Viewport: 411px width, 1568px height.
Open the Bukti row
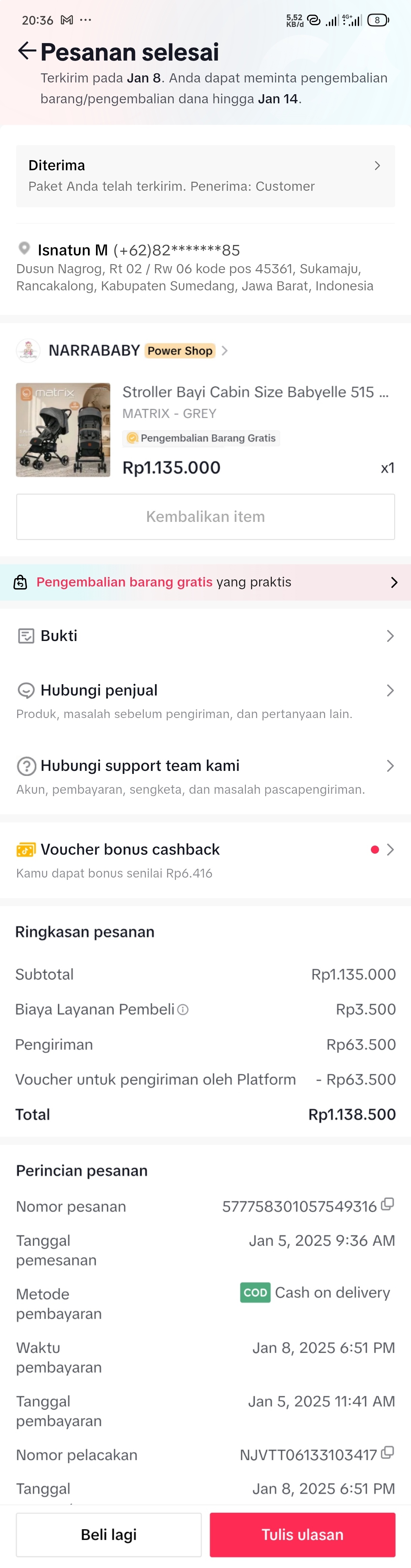[x=205, y=636]
